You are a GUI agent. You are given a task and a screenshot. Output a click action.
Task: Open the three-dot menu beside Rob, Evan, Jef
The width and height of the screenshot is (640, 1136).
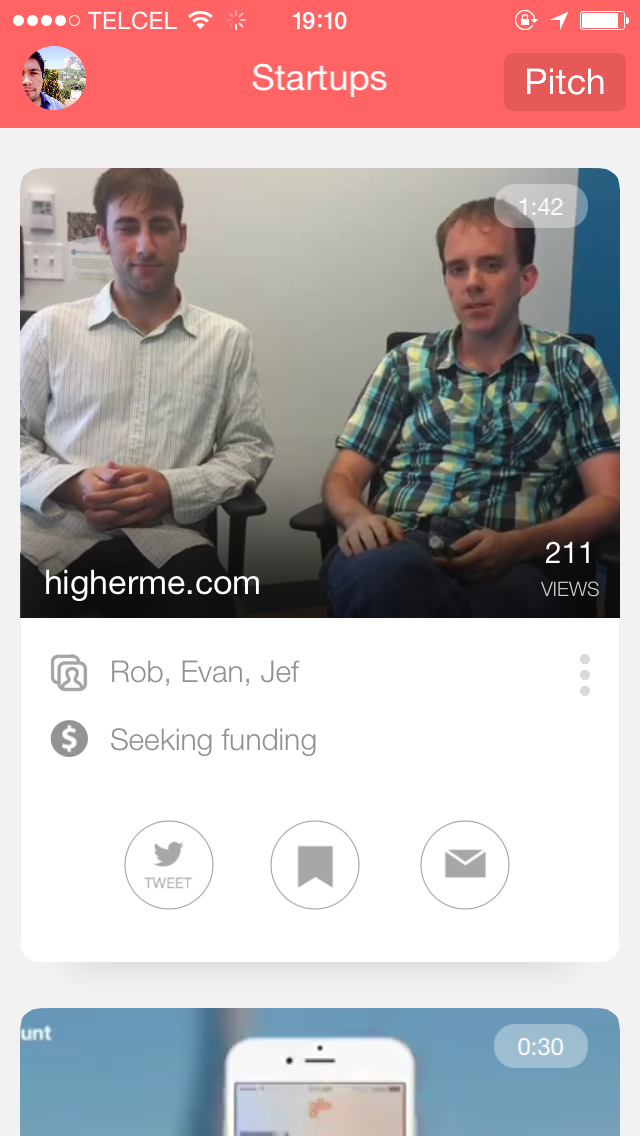click(x=585, y=674)
